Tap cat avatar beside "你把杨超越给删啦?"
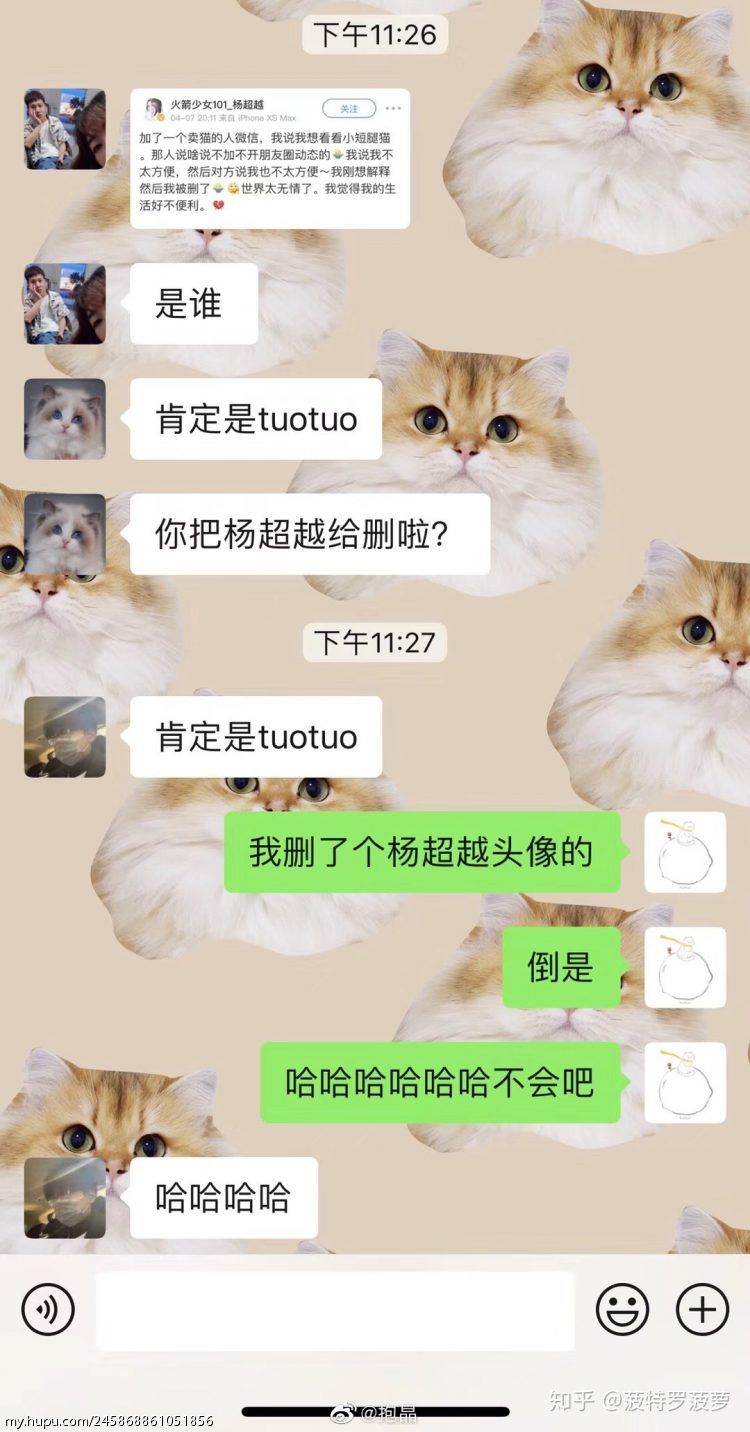This screenshot has width=750, height=1432. (x=64, y=534)
